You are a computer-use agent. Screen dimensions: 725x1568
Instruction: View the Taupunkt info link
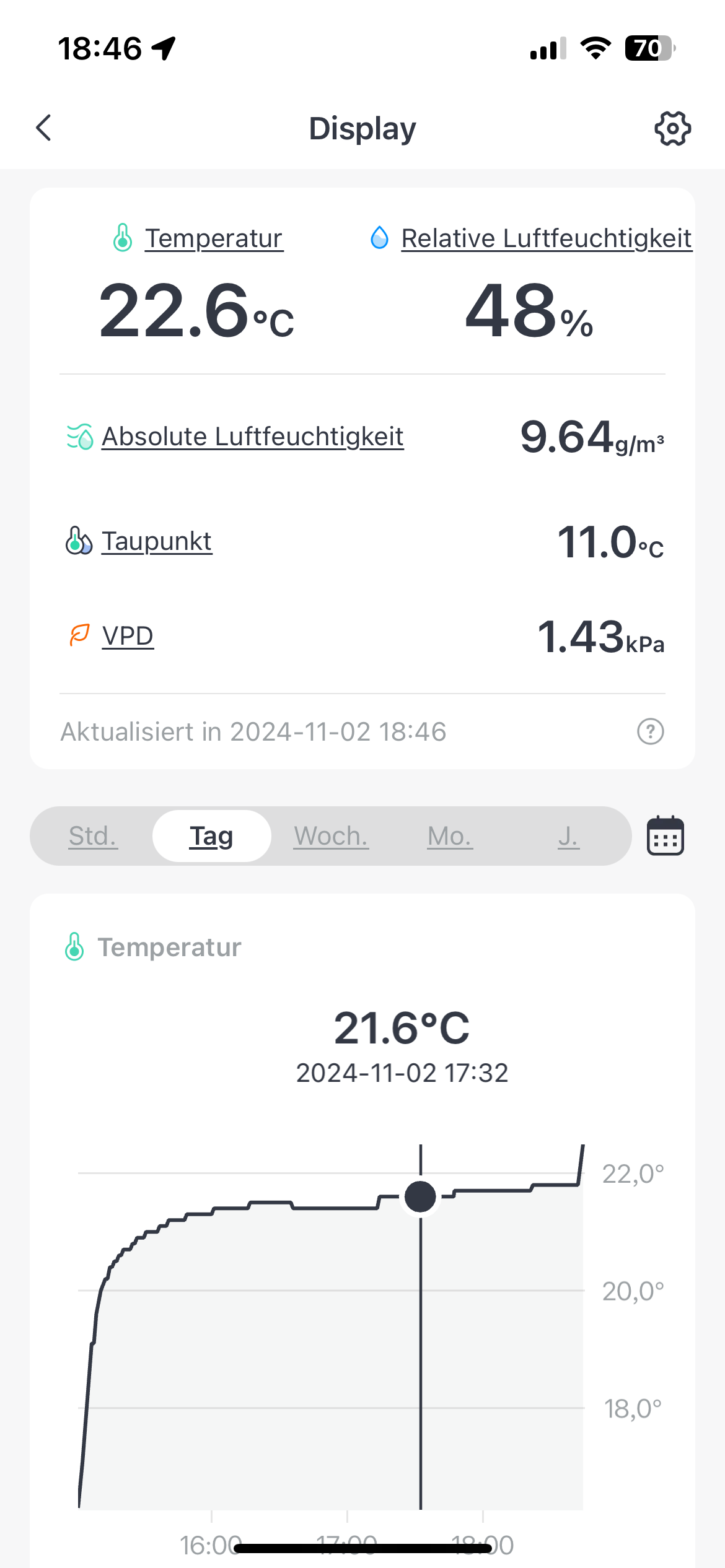point(156,541)
